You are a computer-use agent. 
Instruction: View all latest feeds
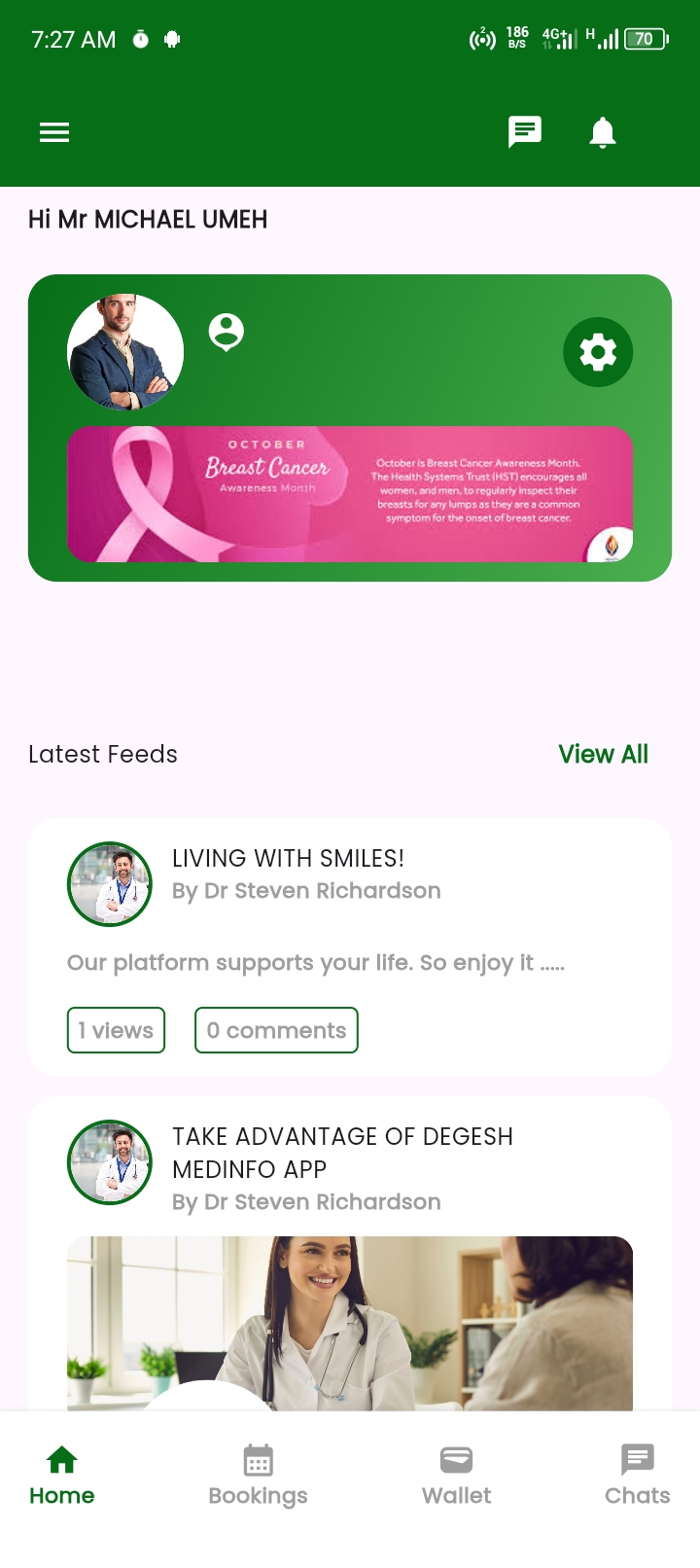(603, 754)
